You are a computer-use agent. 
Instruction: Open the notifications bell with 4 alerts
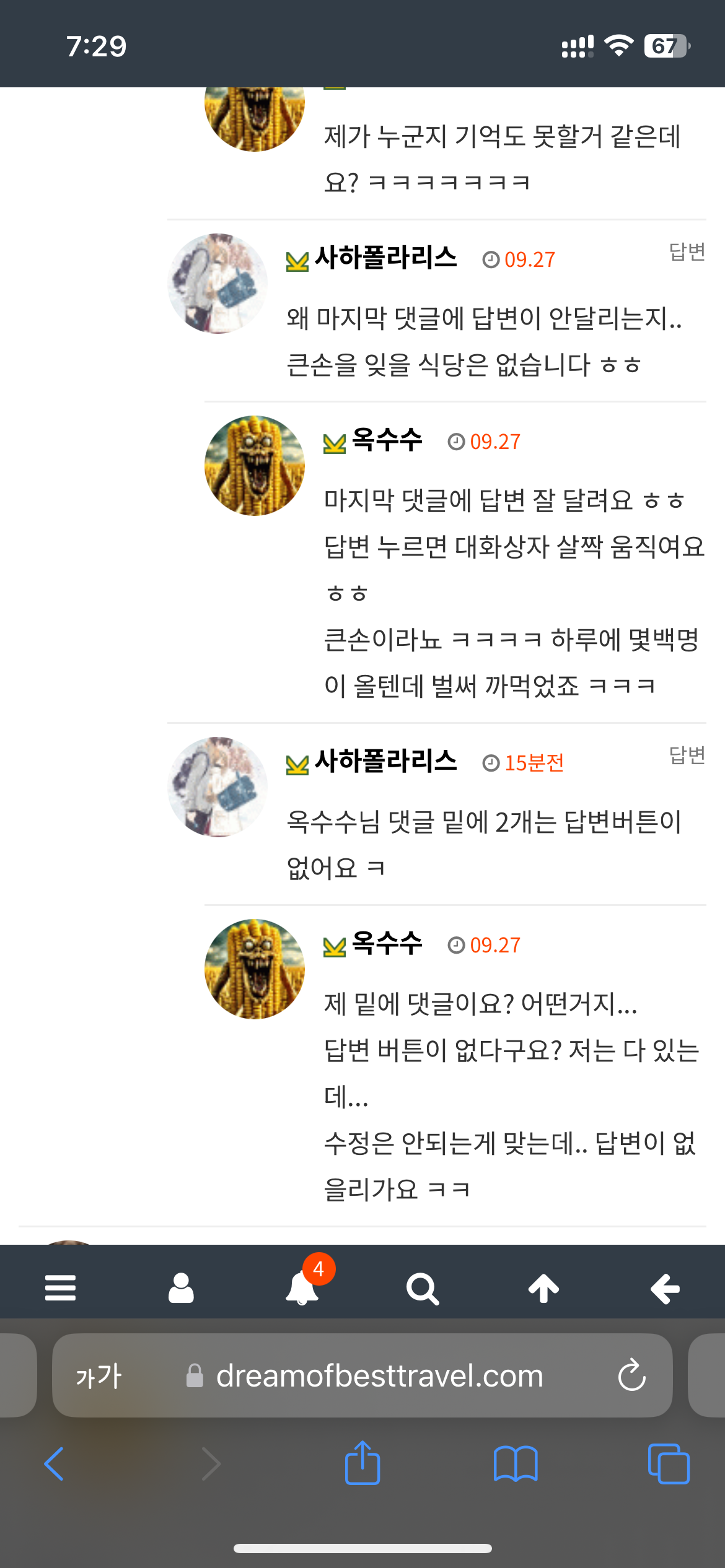point(302,1288)
